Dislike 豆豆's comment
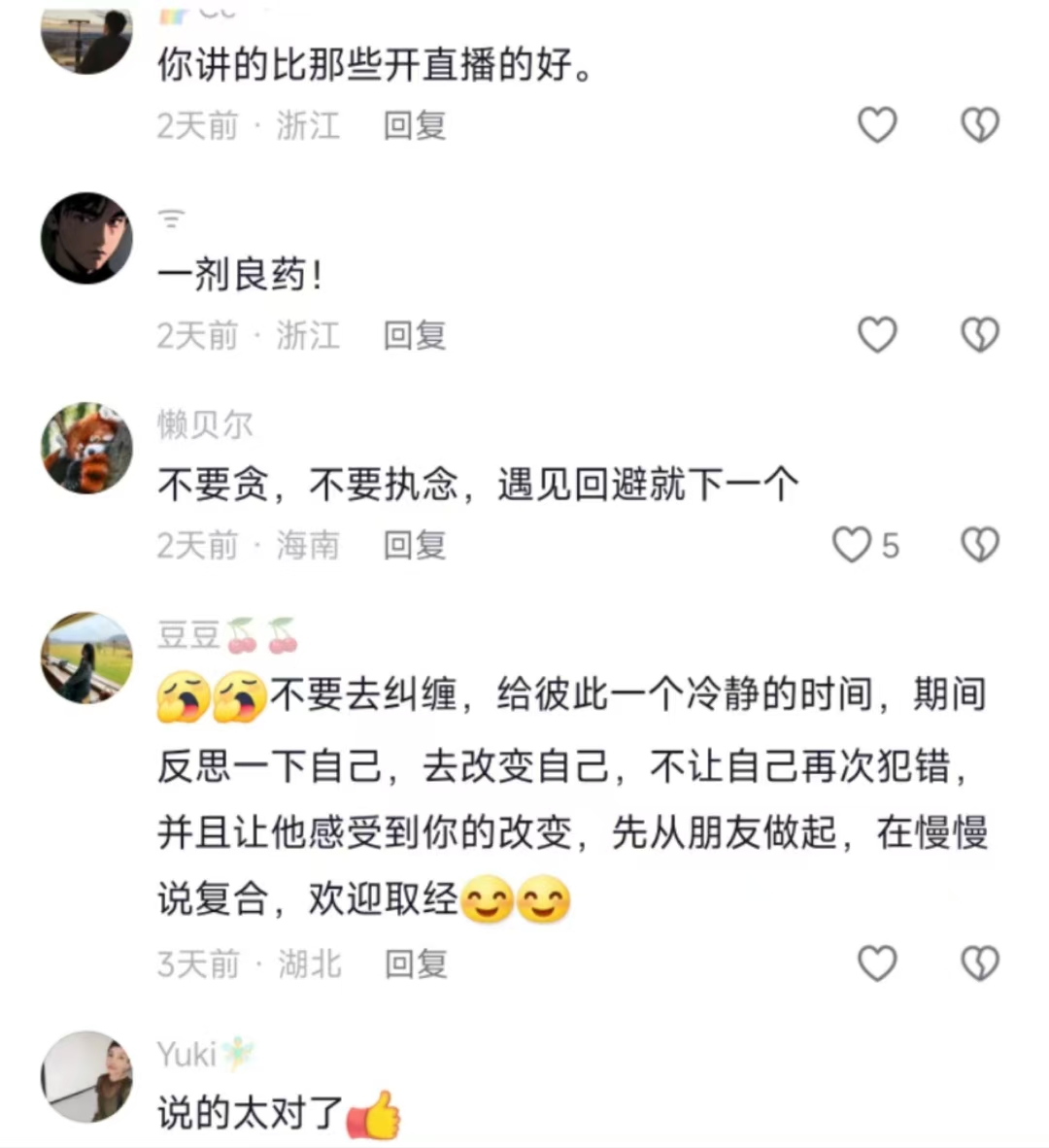The height and width of the screenshot is (1148, 1049). (x=979, y=963)
